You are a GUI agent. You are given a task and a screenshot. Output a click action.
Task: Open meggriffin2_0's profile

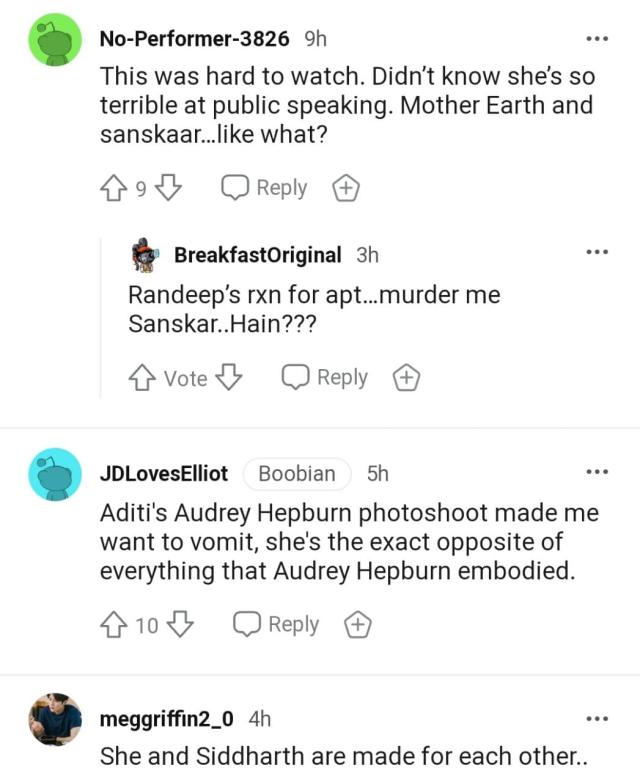(x=168, y=718)
